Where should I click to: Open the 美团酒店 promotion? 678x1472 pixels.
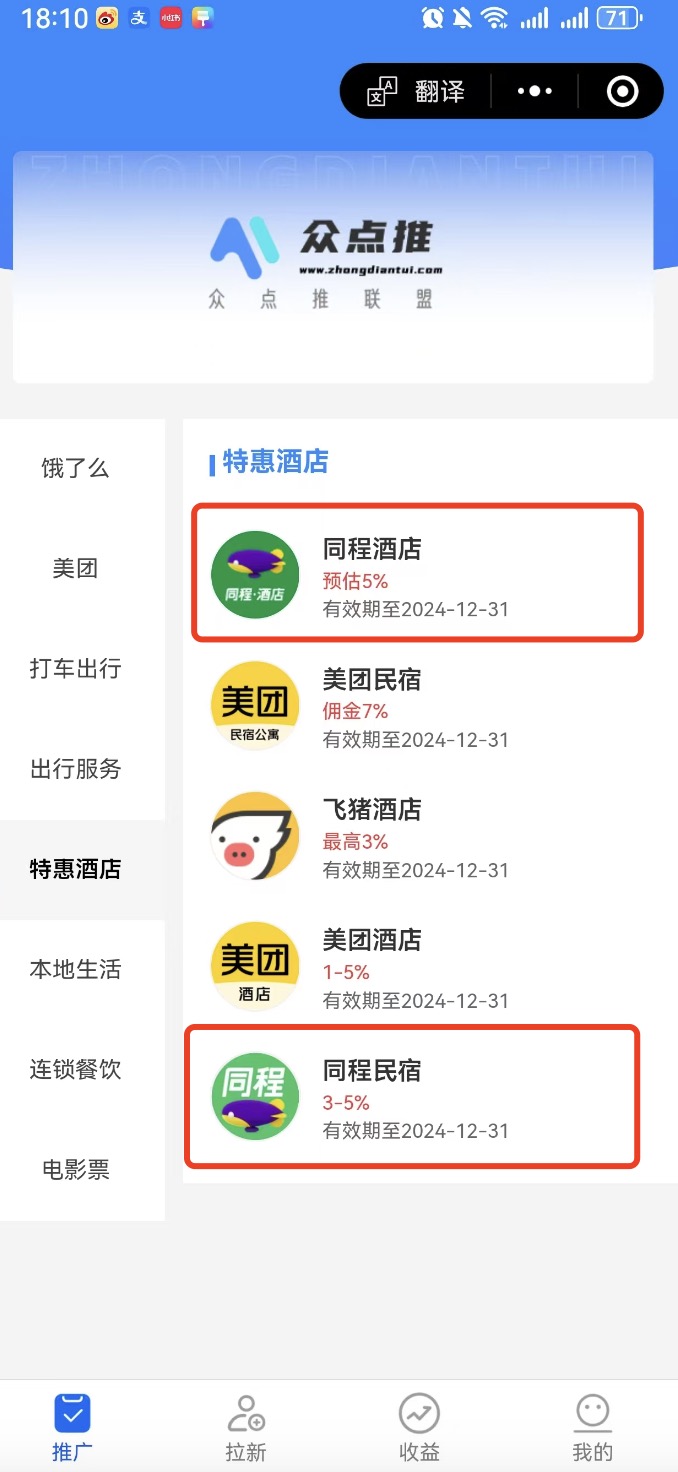[416, 968]
